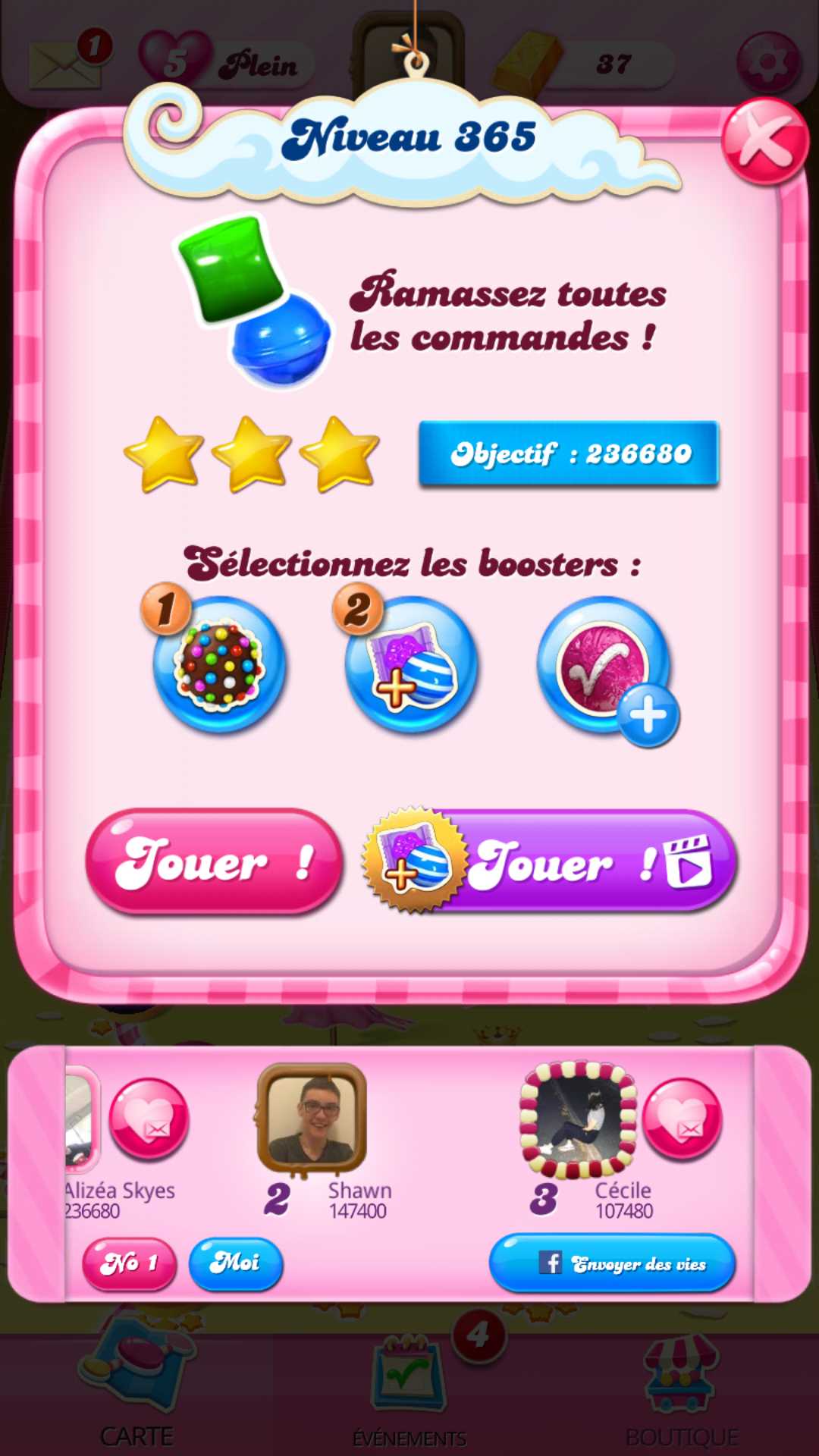Tap the pink Jouer ! button
Viewport: 819px width, 1456px height.
[214, 861]
